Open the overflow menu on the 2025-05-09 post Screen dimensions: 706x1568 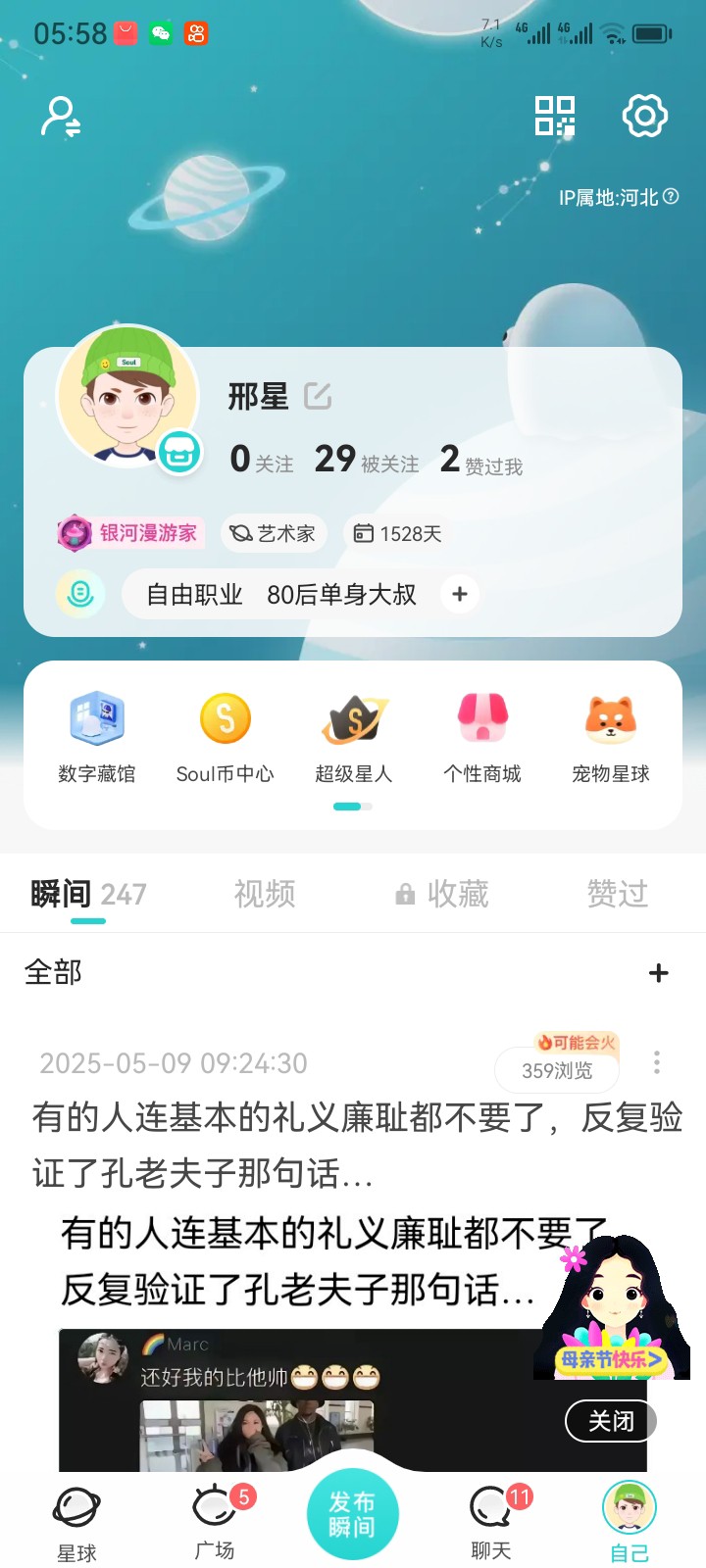click(657, 1062)
